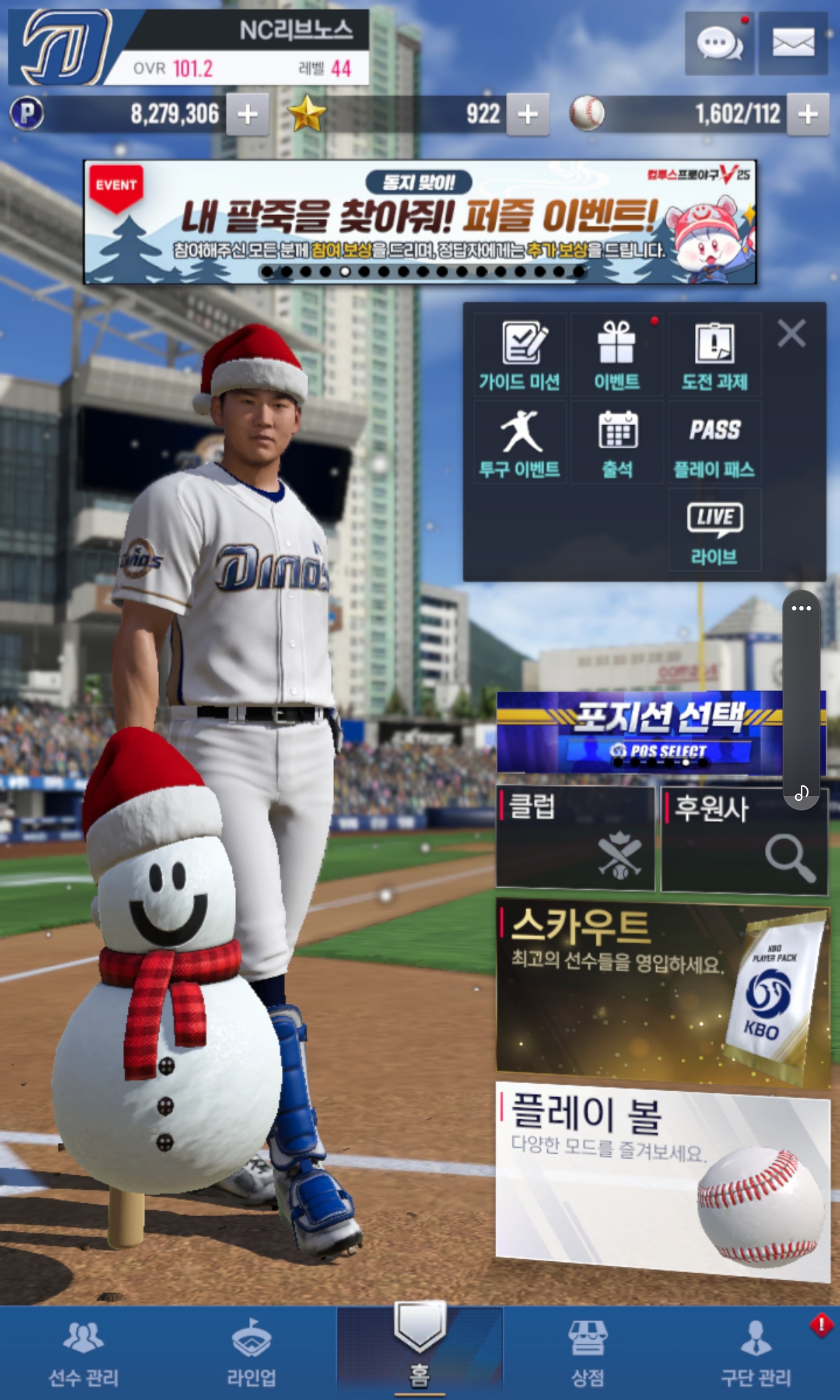Viewport: 840px width, 1400px height.
Task: Open 클럽 tile
Action: pos(575,839)
